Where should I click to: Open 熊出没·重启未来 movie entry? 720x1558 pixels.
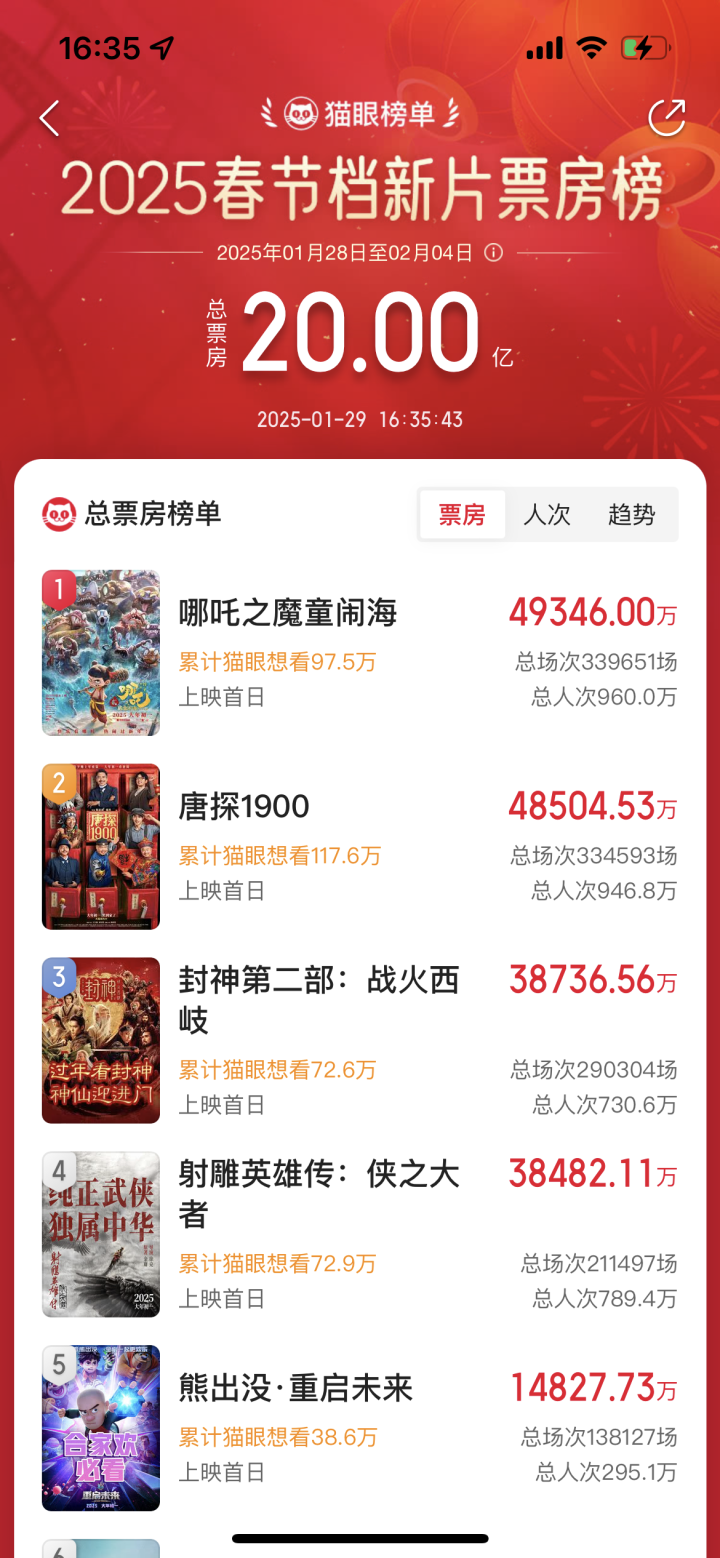point(360,1428)
